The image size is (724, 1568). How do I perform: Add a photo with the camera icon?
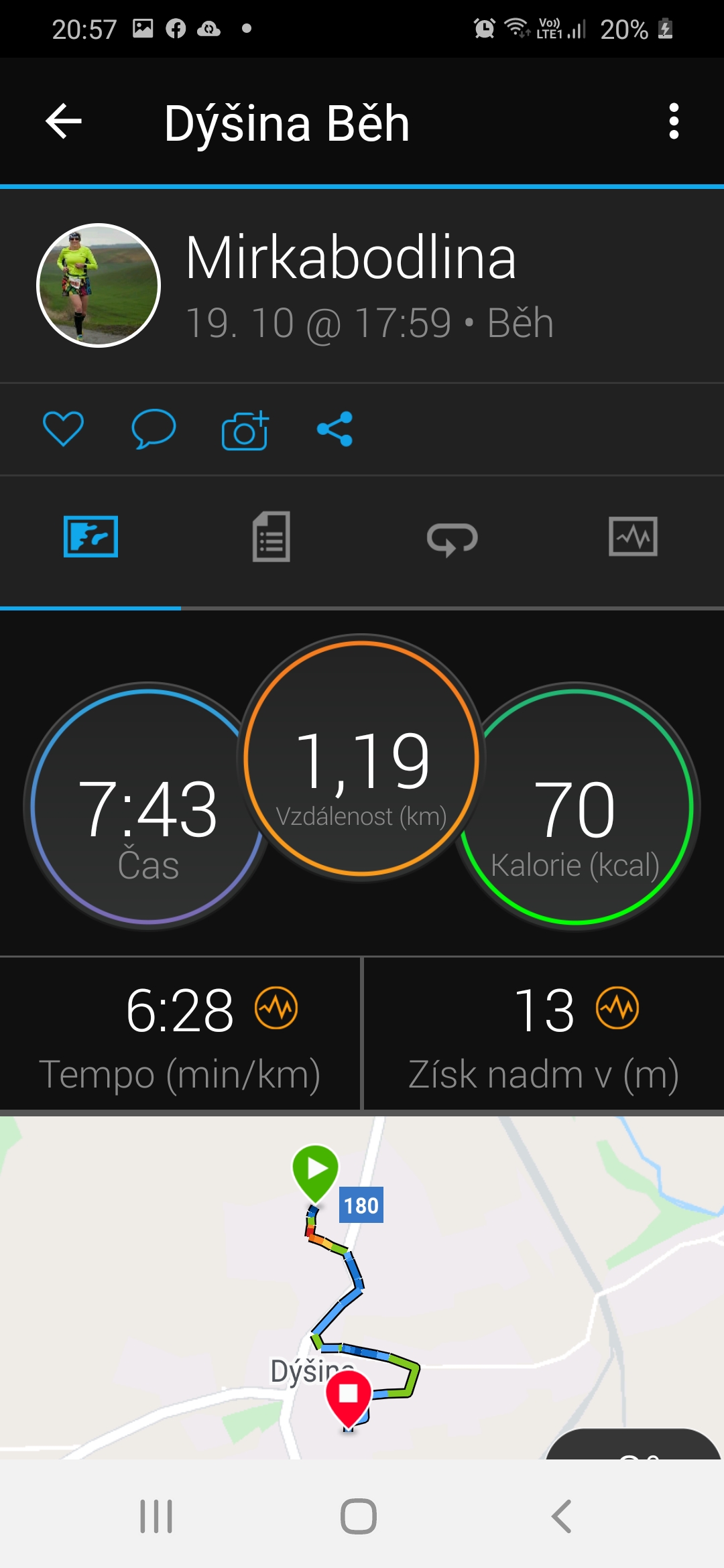pos(245,430)
